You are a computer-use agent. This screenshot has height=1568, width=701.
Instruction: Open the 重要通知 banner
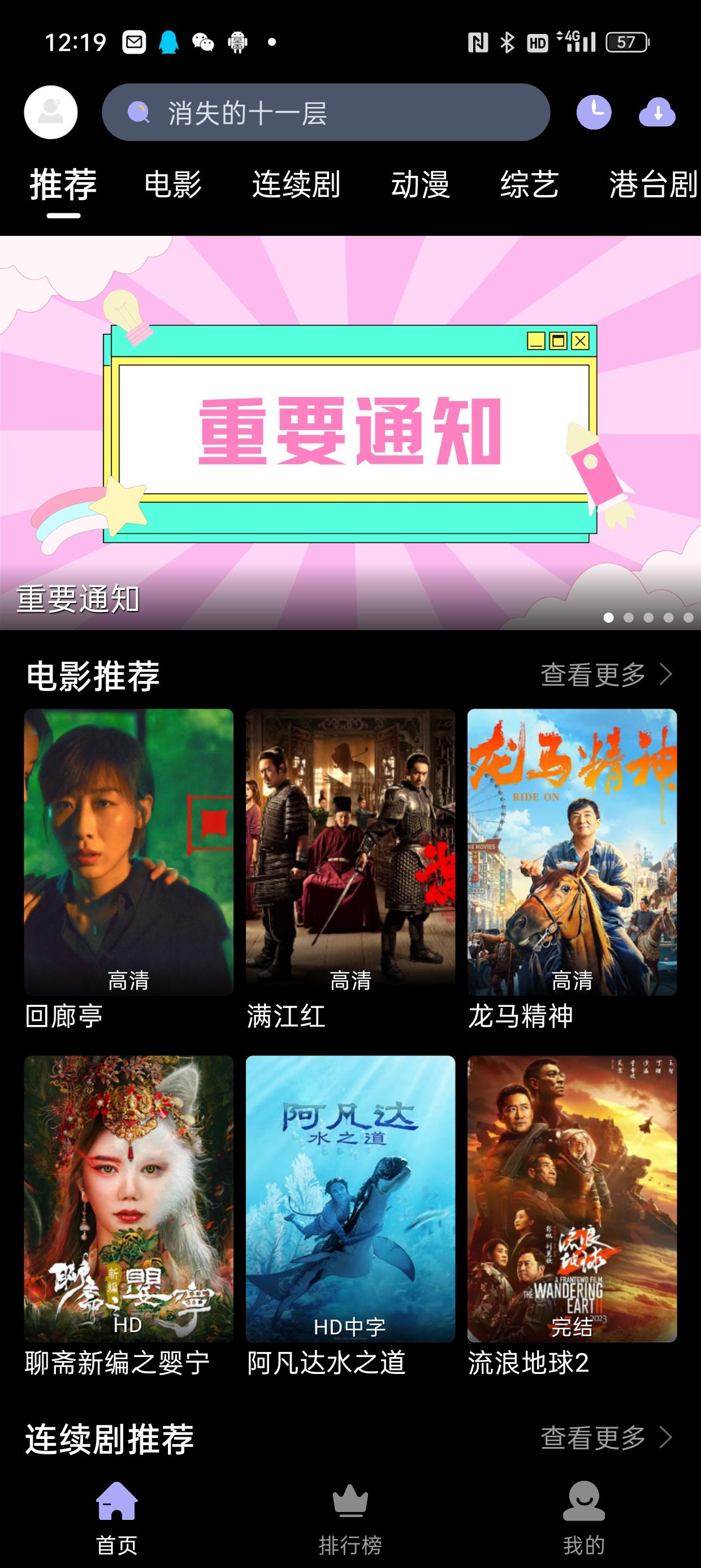point(350,426)
